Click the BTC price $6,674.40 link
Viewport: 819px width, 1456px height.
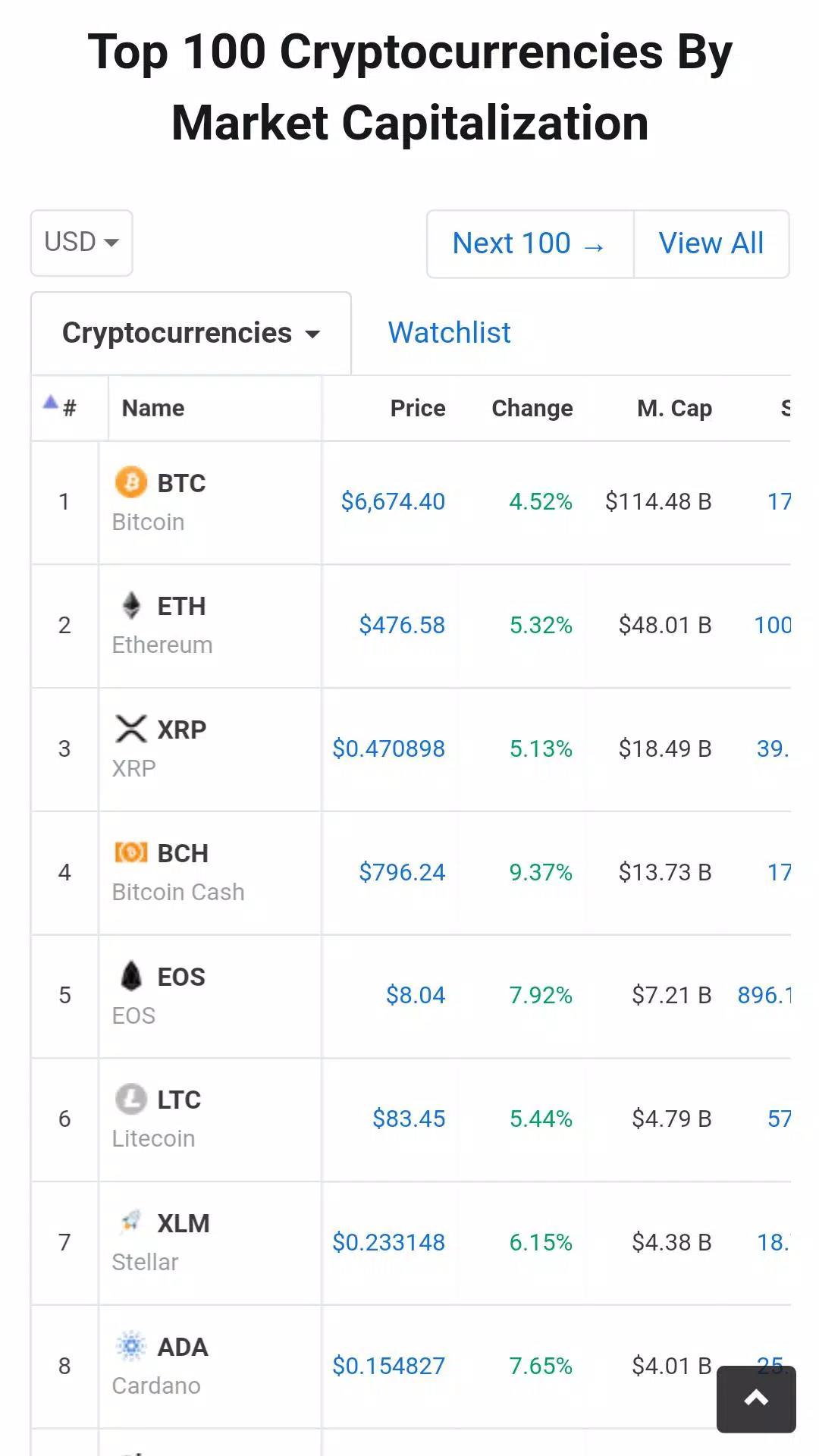(392, 501)
